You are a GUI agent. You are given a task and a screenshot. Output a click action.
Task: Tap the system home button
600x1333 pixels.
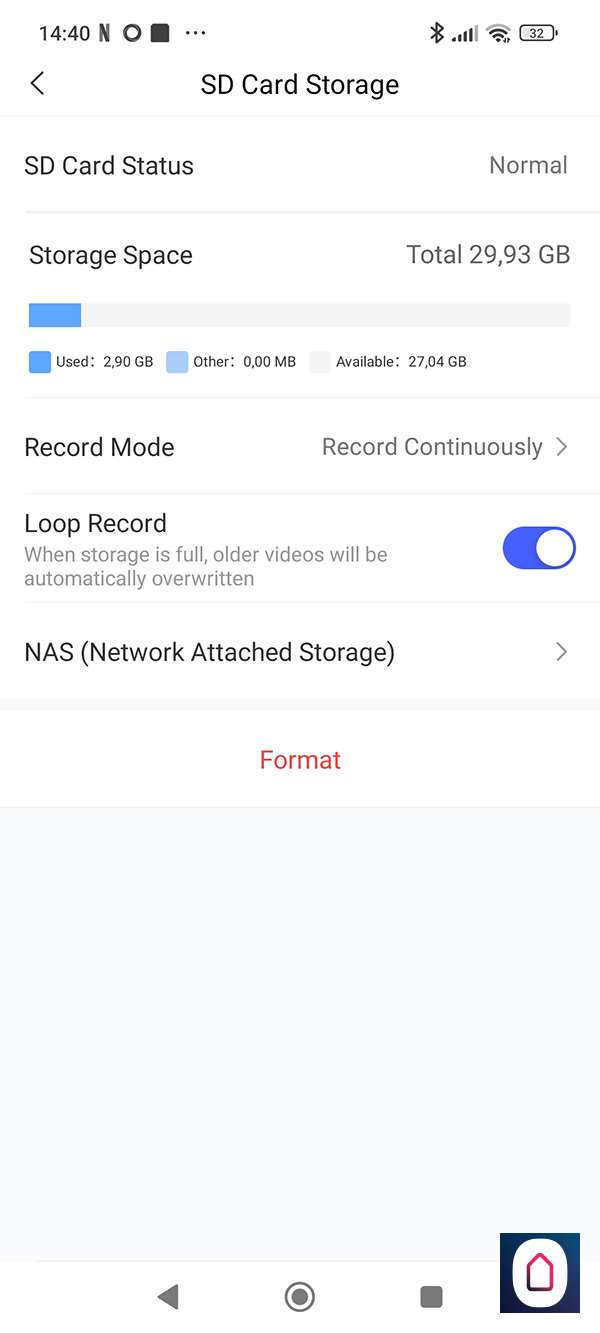pyautogui.click(x=299, y=1297)
